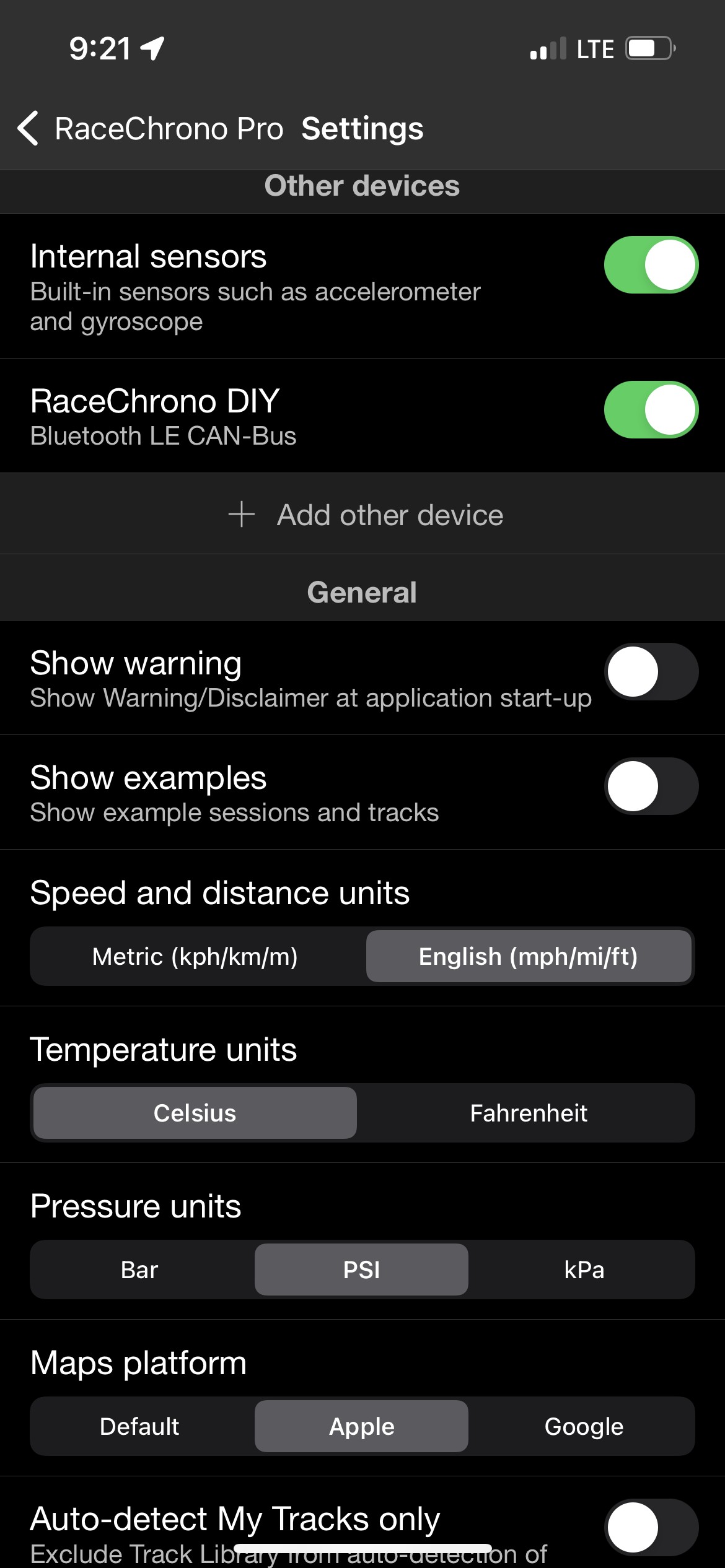Switch maps platform to Google
The width and height of the screenshot is (725, 1568).
pos(584,1427)
